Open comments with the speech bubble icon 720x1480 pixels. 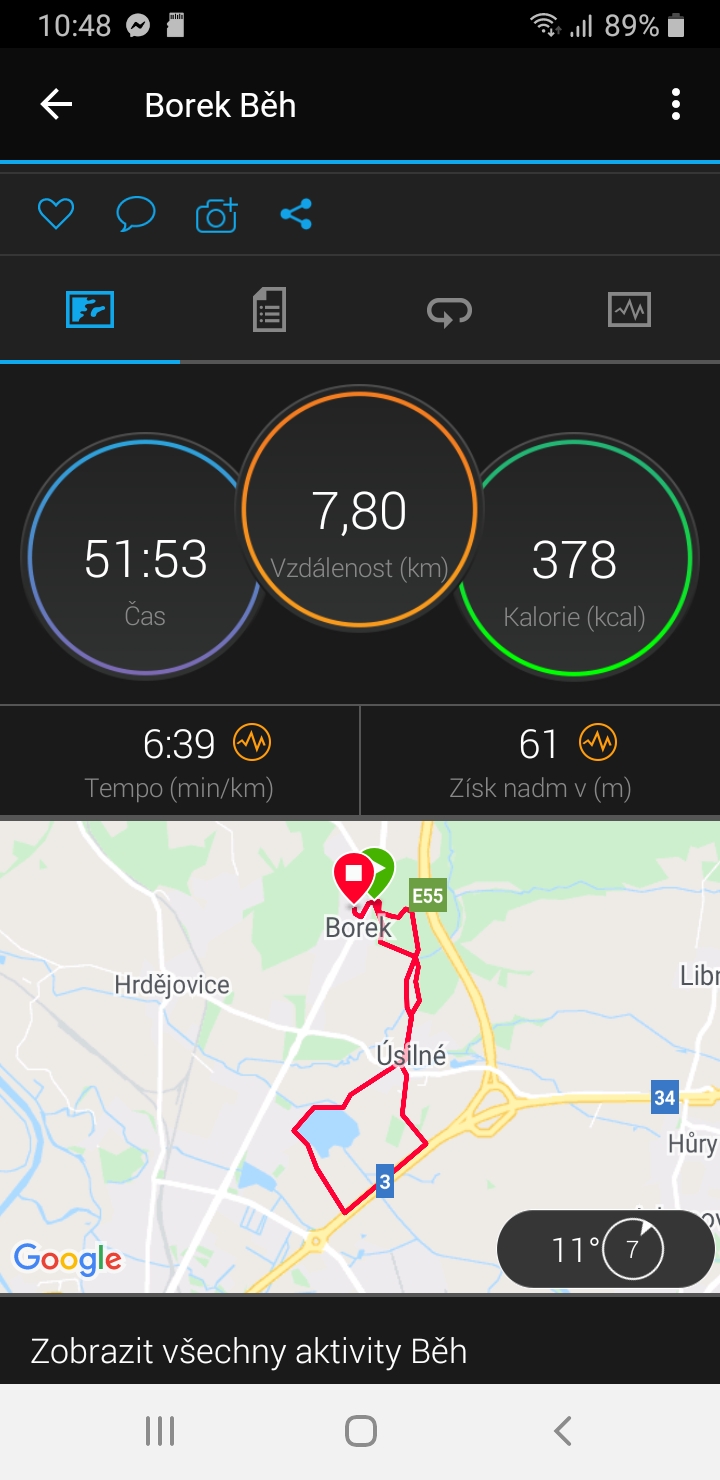[136, 214]
